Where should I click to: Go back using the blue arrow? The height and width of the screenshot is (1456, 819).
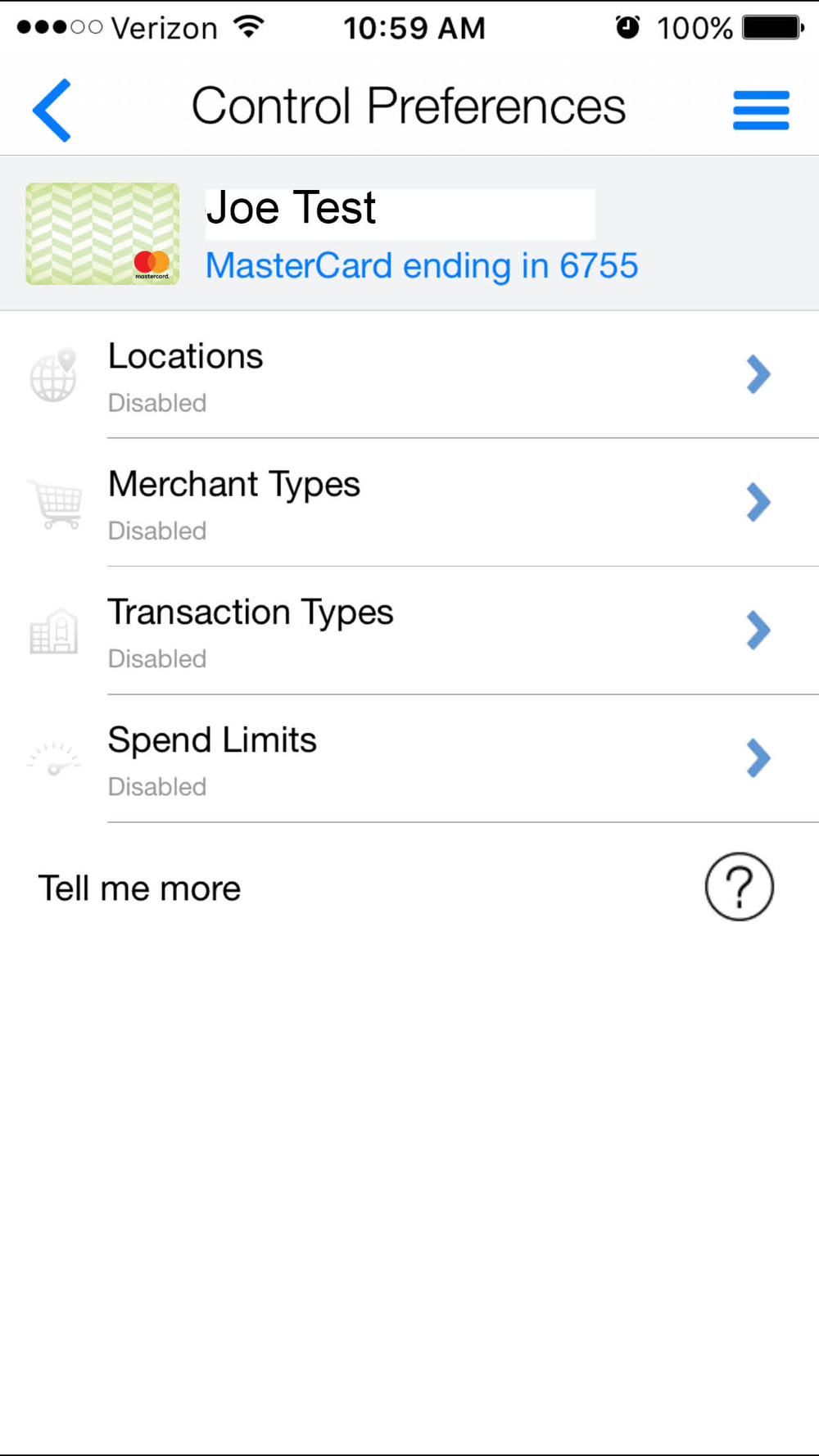pos(52,111)
